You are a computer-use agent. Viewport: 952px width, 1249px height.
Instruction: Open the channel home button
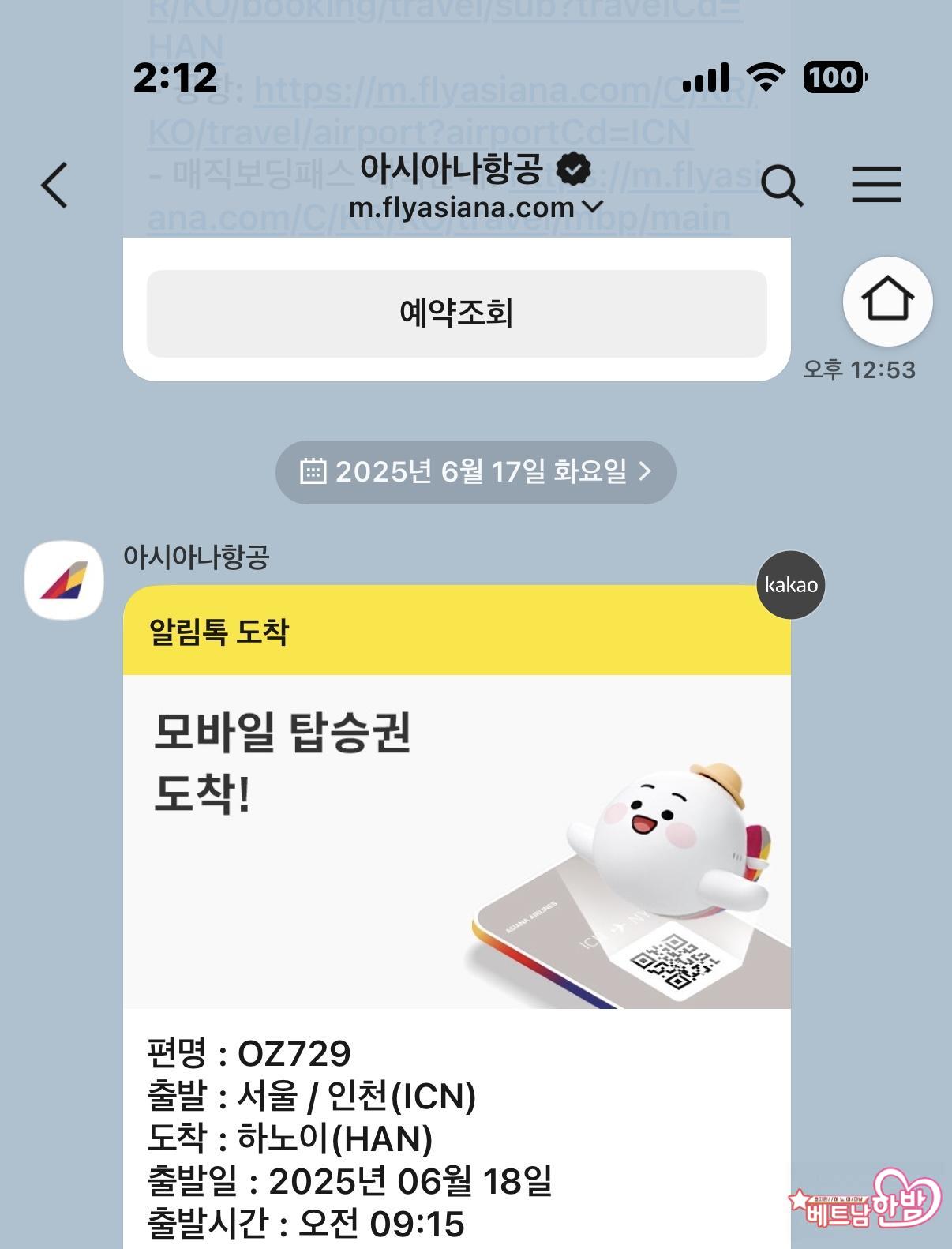pos(887,301)
